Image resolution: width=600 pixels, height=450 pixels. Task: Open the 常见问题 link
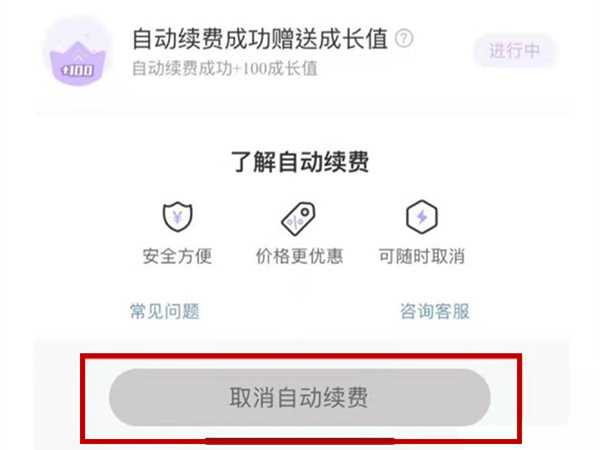coord(165,311)
